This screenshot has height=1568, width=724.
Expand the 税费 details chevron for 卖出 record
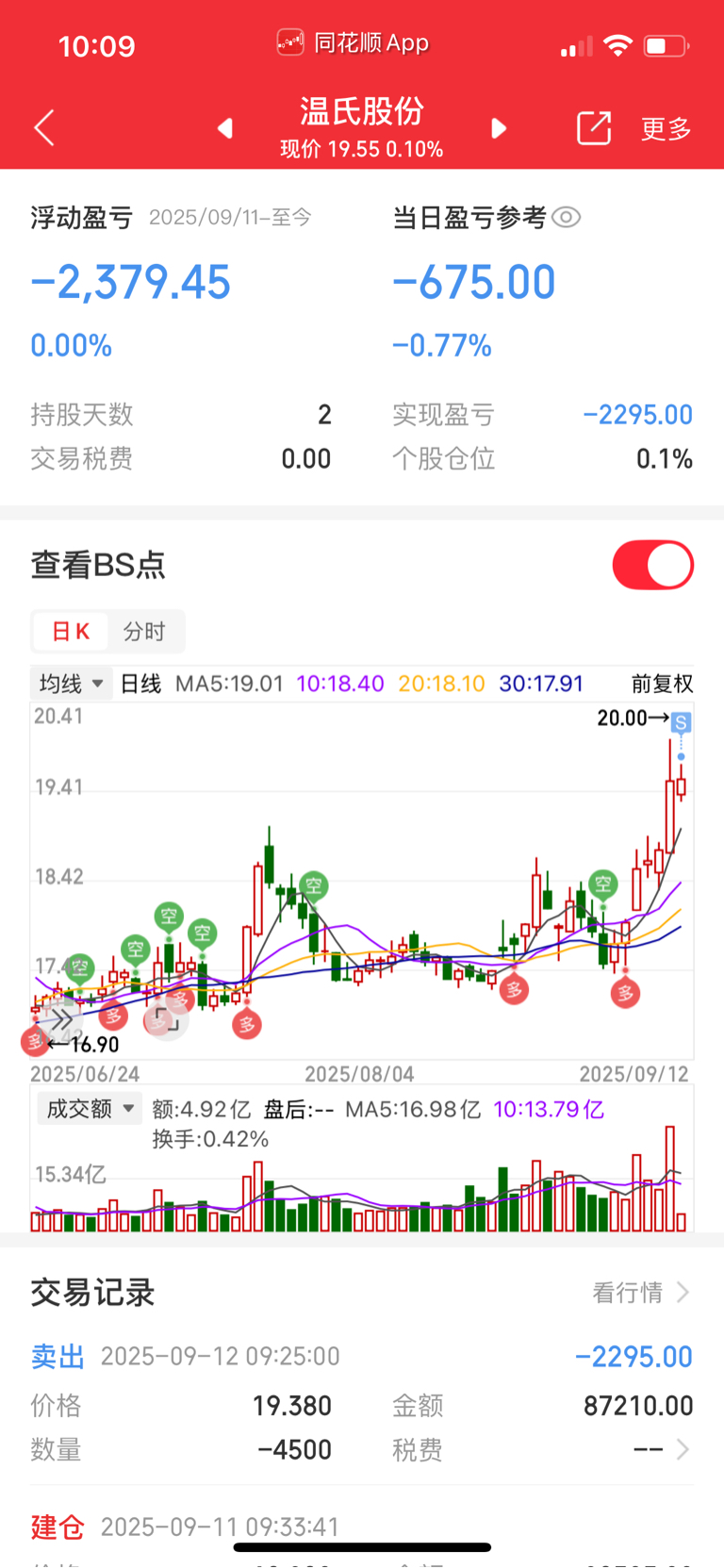[x=683, y=1449]
